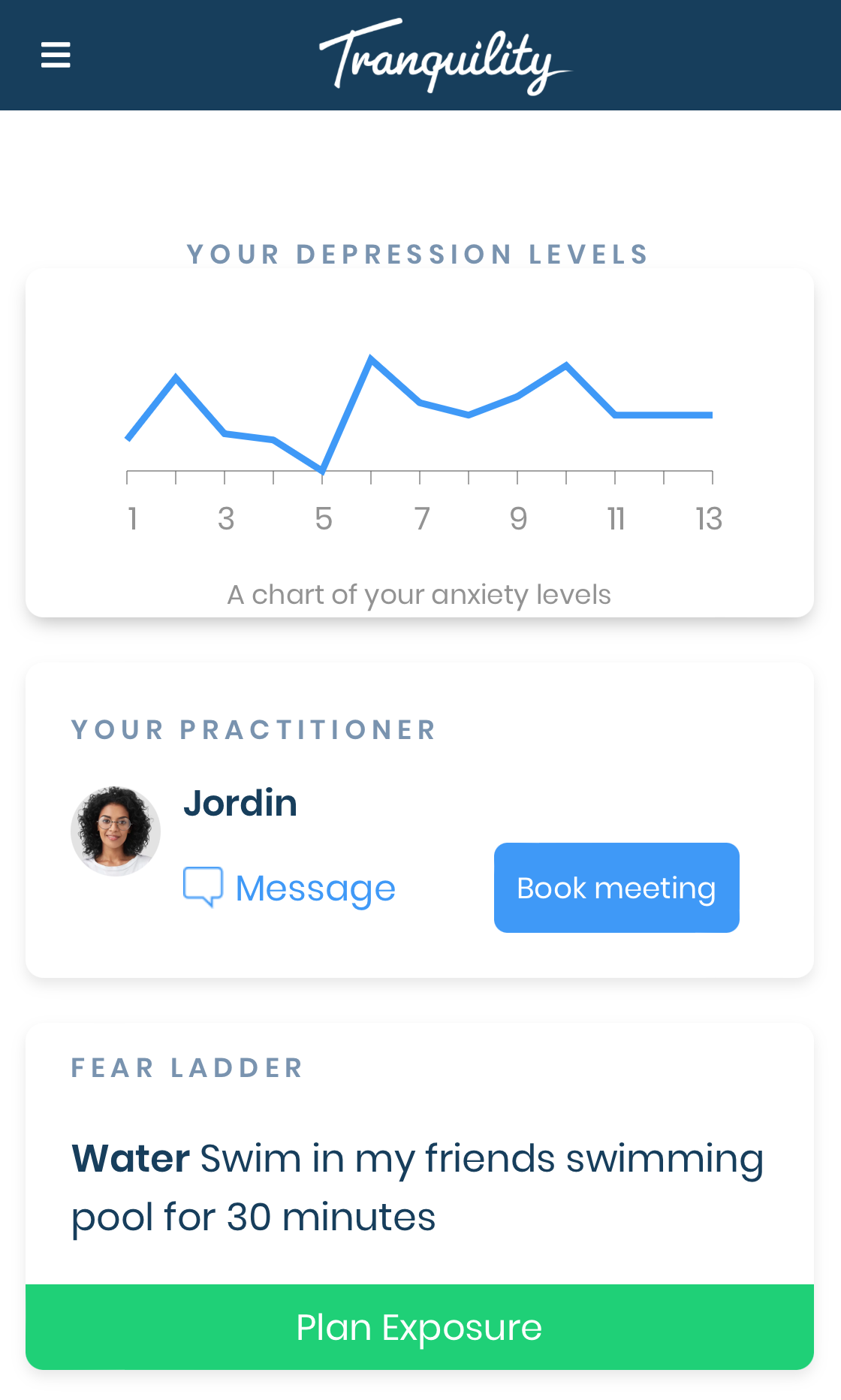Screen dimensions: 841x1400
Task: Open the Message conversation with Jordin
Action: coord(315,888)
